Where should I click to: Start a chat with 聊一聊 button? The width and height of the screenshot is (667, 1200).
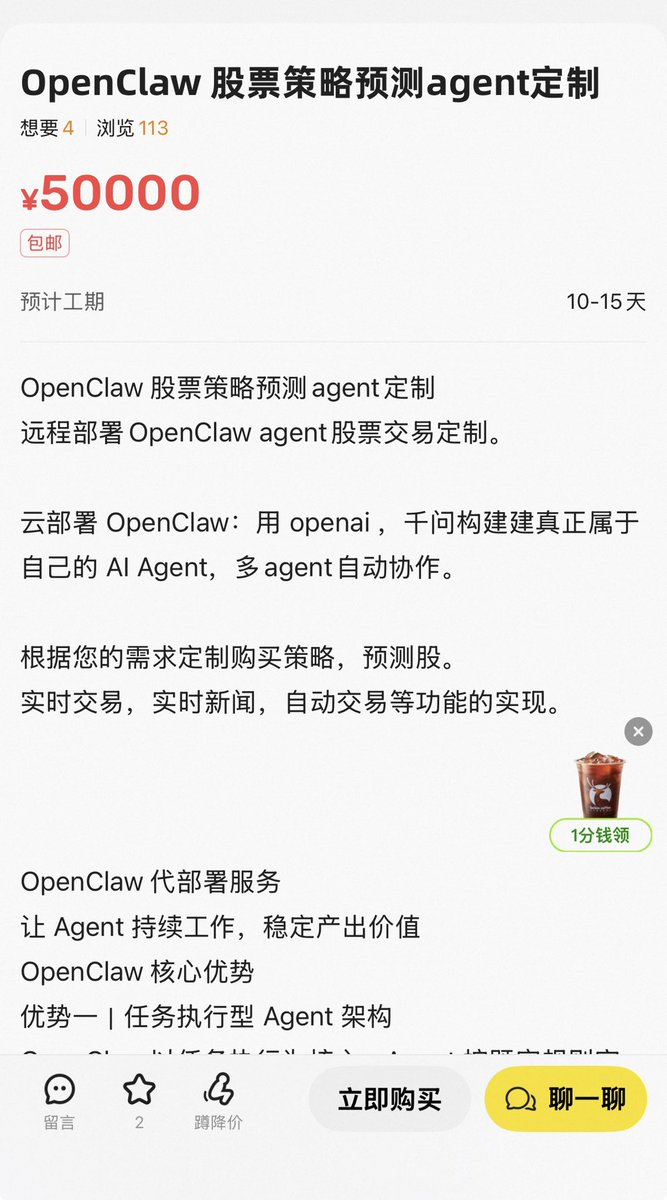tap(565, 1099)
